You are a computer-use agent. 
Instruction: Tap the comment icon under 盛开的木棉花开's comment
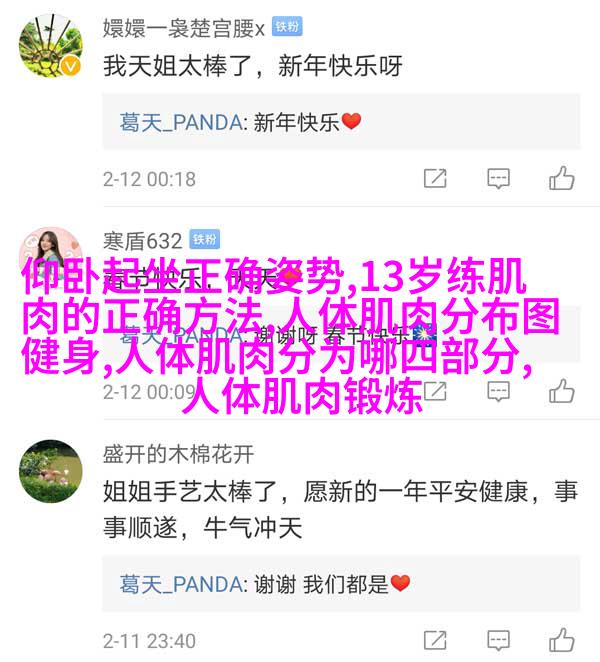pyautogui.click(x=498, y=640)
